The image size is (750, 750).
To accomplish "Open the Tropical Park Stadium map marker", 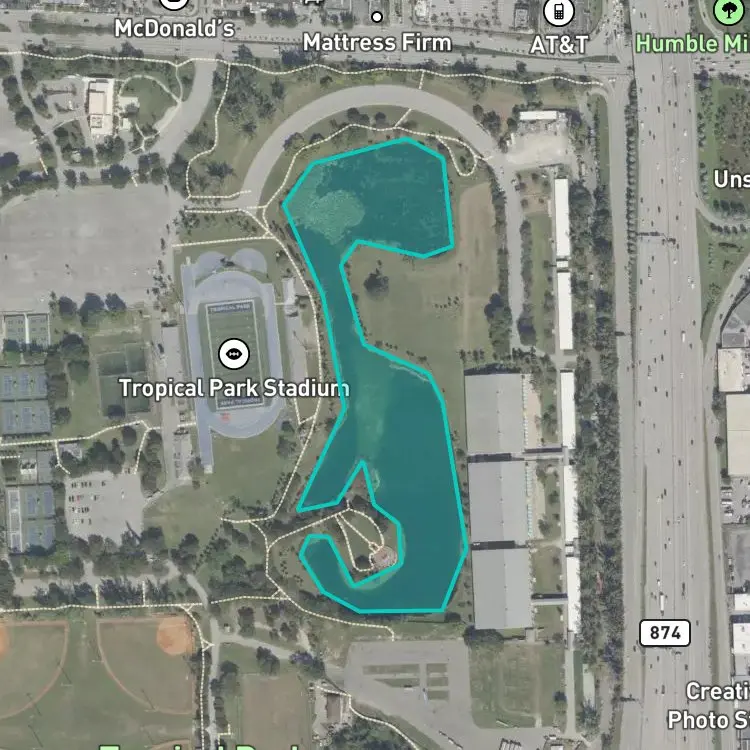I will pyautogui.click(x=234, y=354).
